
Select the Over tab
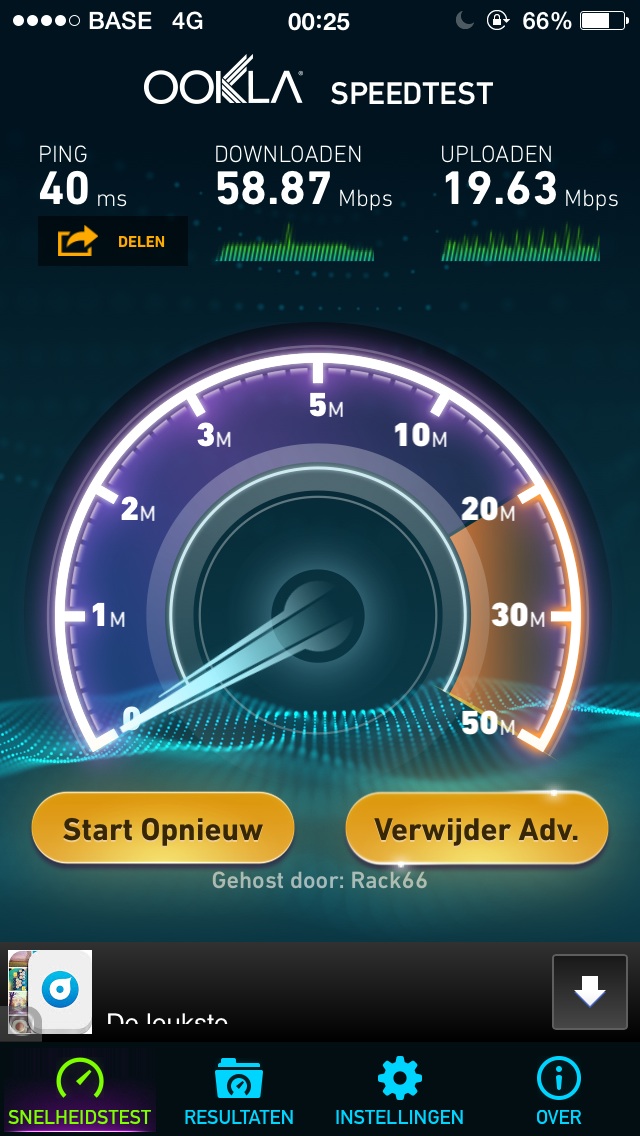point(559,1091)
